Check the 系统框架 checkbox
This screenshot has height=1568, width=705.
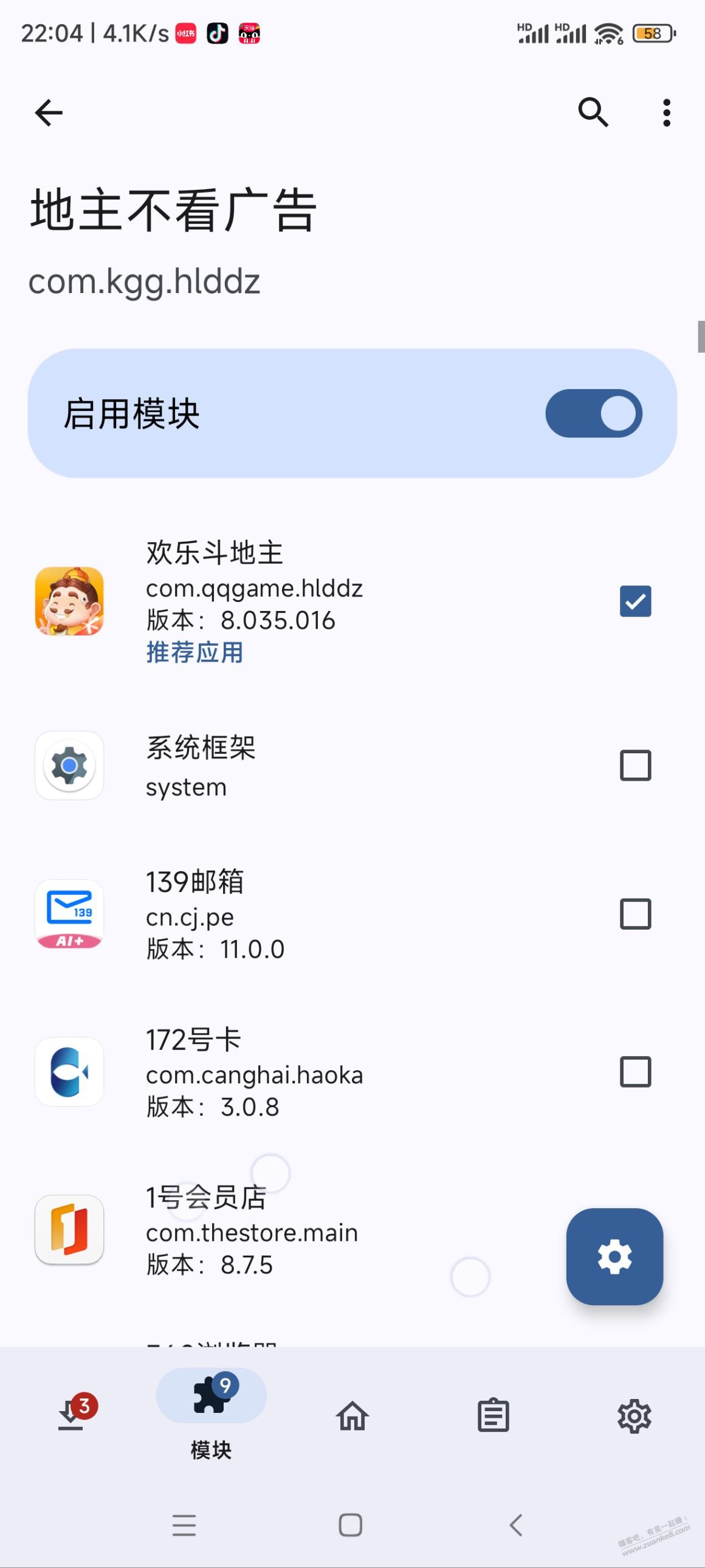[x=635, y=765]
